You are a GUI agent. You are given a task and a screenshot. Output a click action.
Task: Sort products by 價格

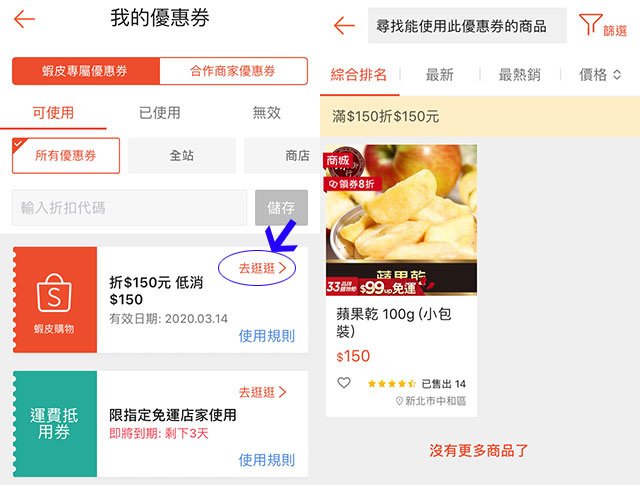click(x=600, y=75)
